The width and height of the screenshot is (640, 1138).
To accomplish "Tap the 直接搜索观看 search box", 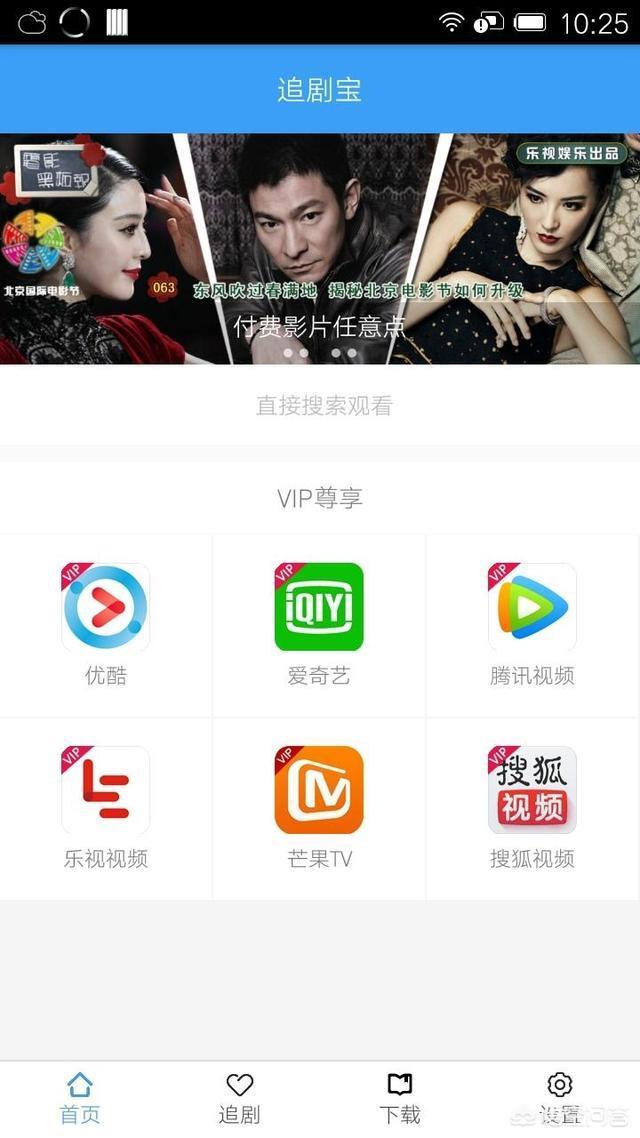I will click(320, 405).
